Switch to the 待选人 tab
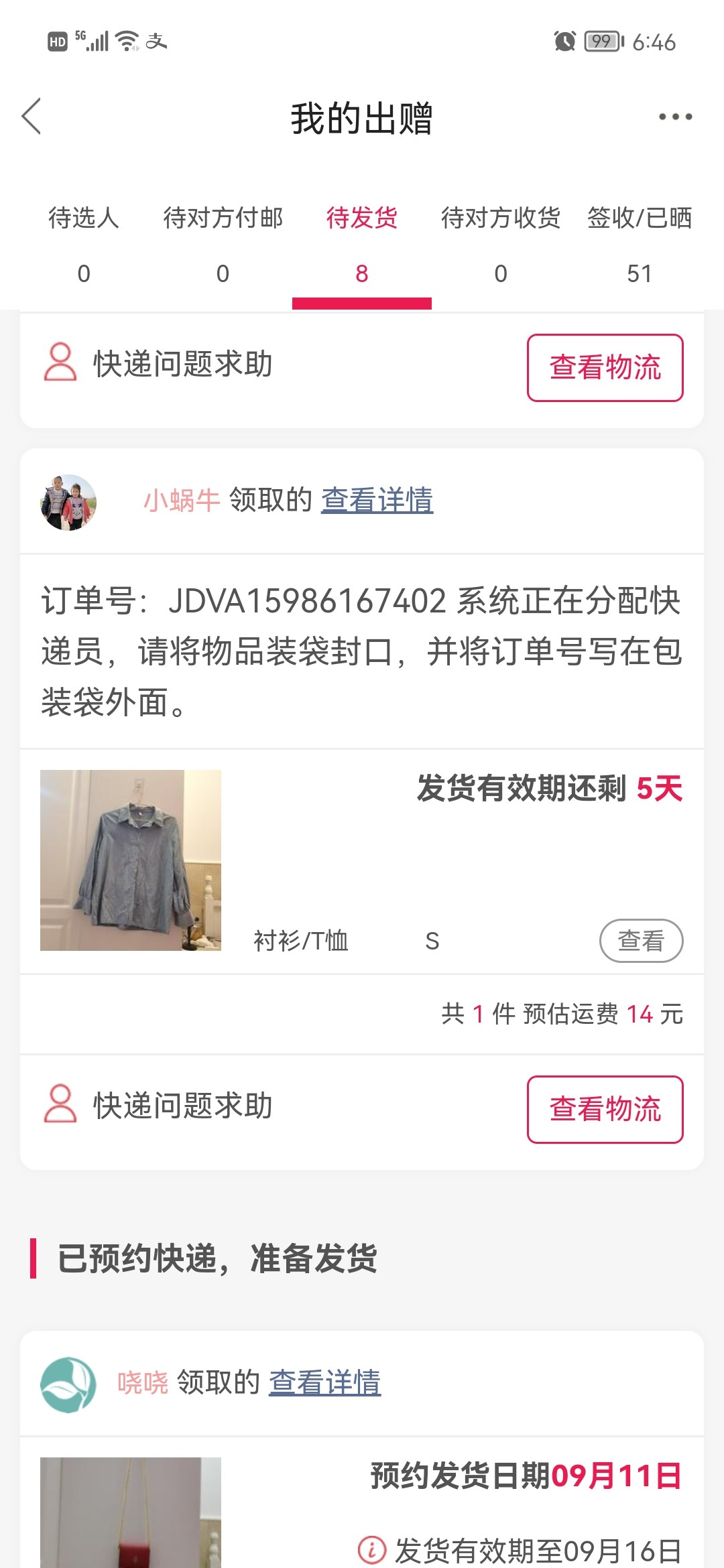Screen dimensions: 724x1568 pos(84,244)
